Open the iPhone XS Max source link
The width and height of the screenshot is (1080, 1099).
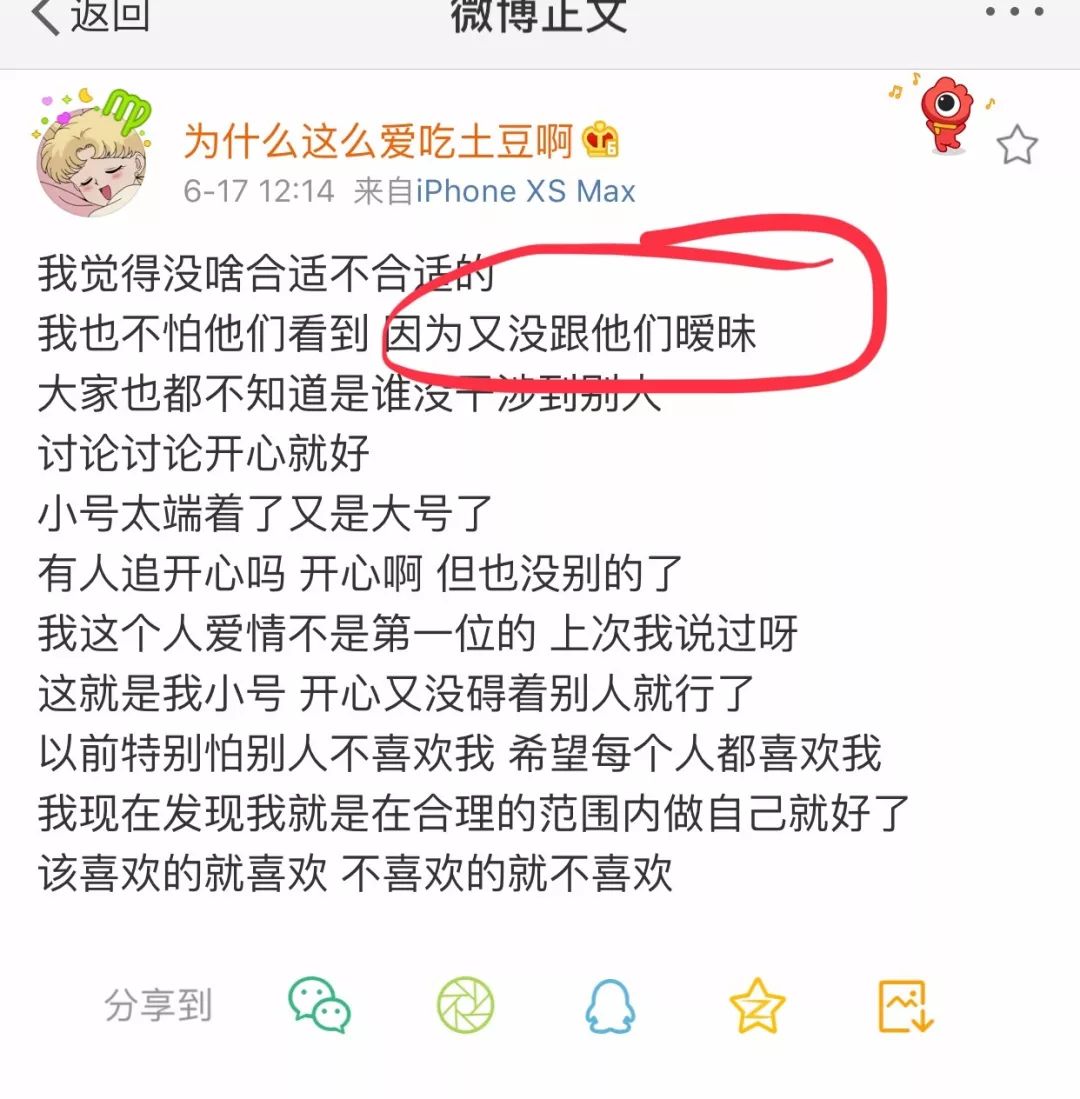click(x=526, y=191)
